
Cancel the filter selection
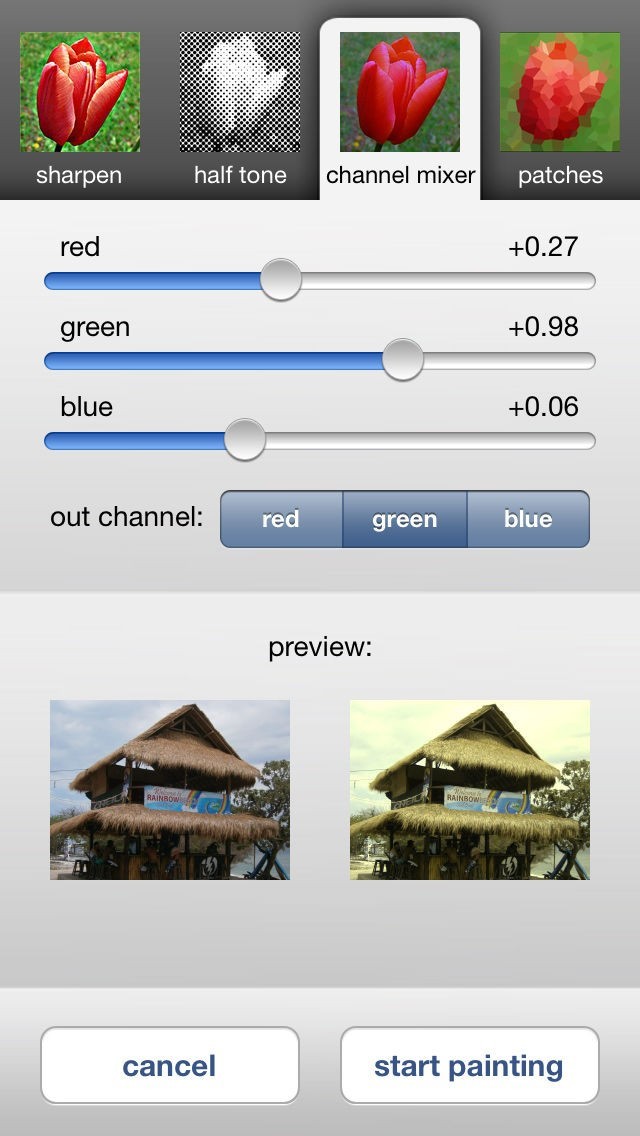point(170,1065)
